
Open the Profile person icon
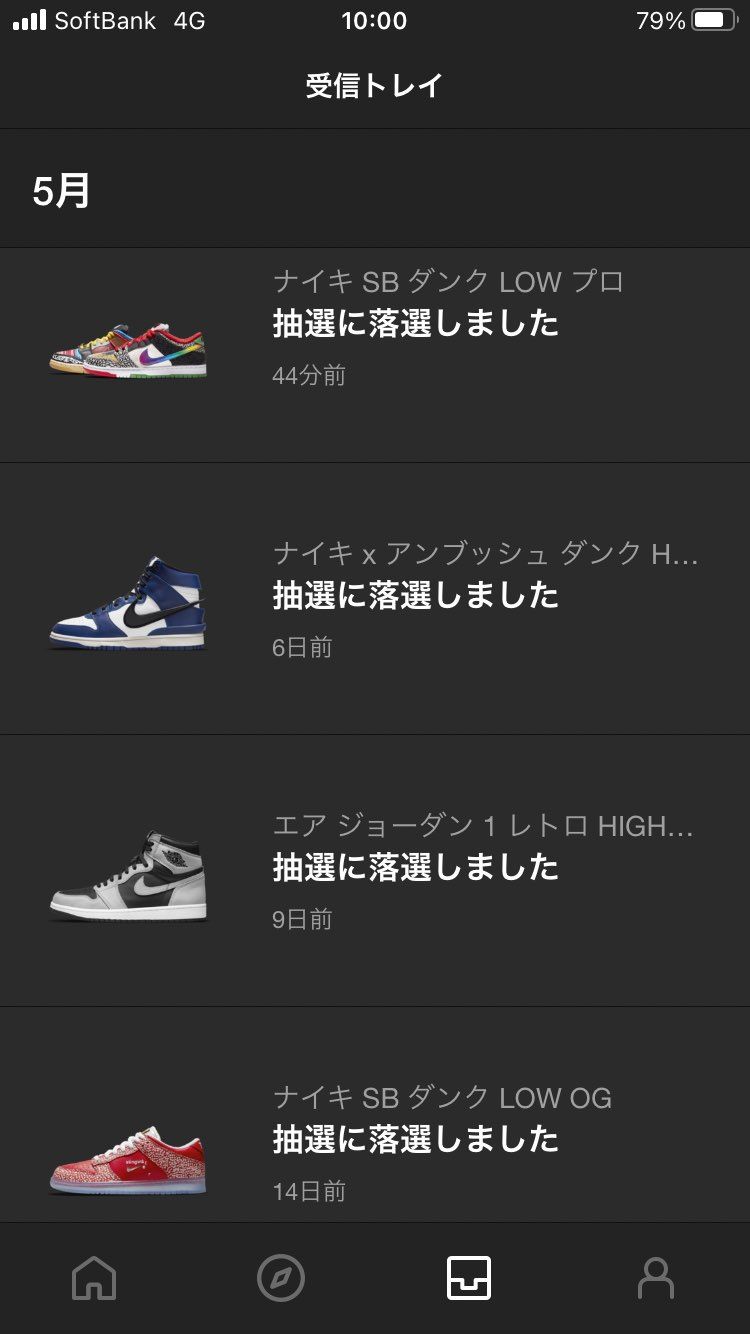pyautogui.click(x=656, y=1277)
